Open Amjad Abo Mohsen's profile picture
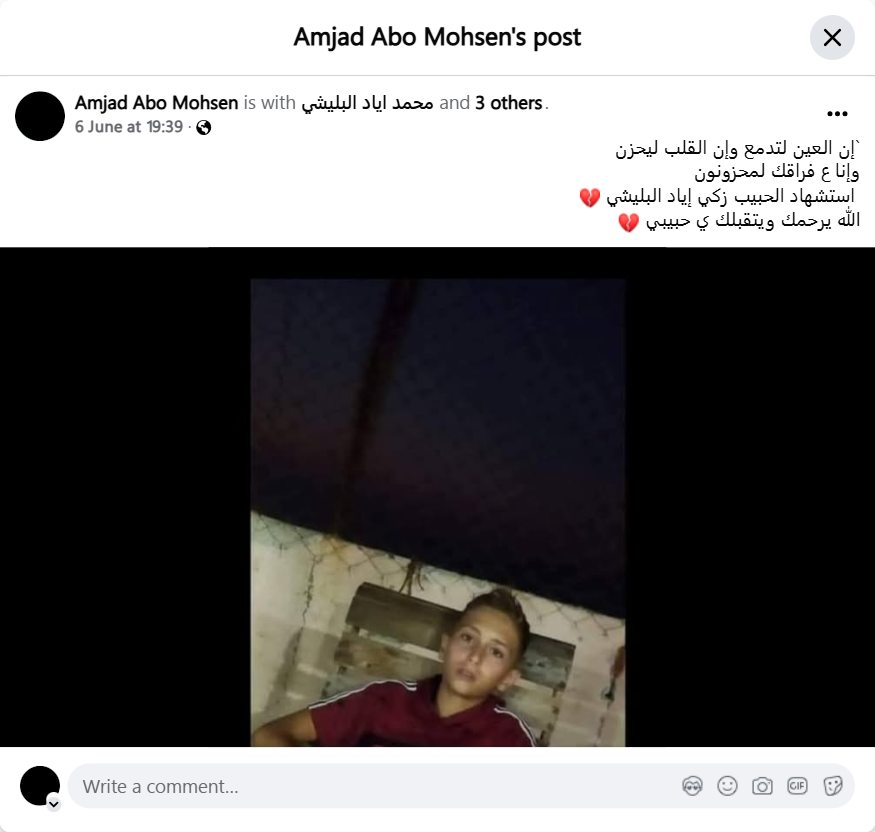Screen dimensions: 875x832 pyautogui.click(x=40, y=116)
